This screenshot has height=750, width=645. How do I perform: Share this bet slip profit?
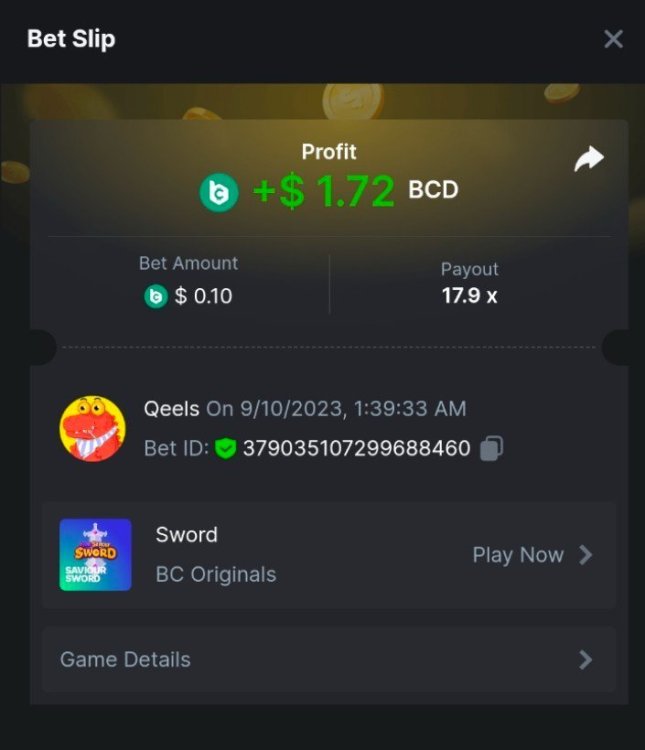click(589, 158)
